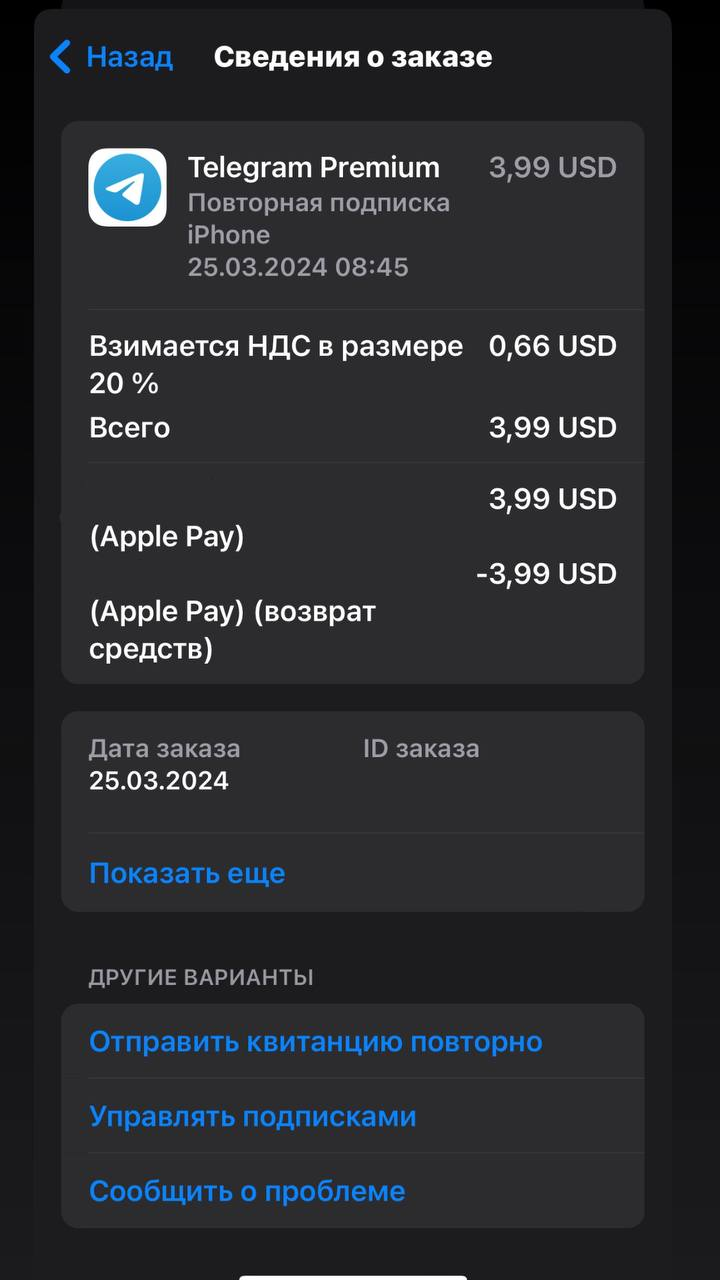Tap Сообщить о проблеме
Viewport: 720px width, 1280px height.
(x=247, y=1191)
